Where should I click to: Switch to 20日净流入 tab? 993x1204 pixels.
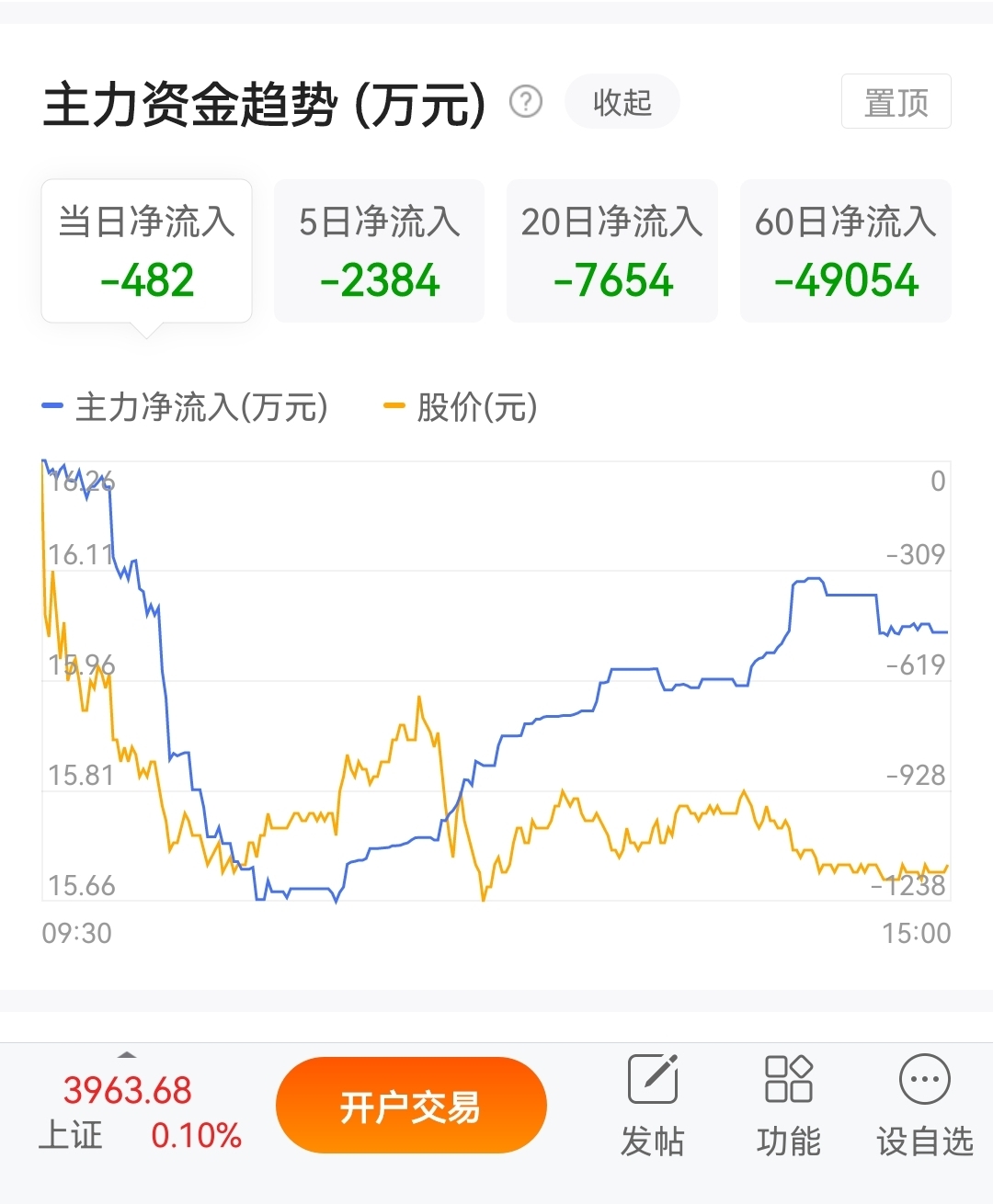(x=612, y=251)
